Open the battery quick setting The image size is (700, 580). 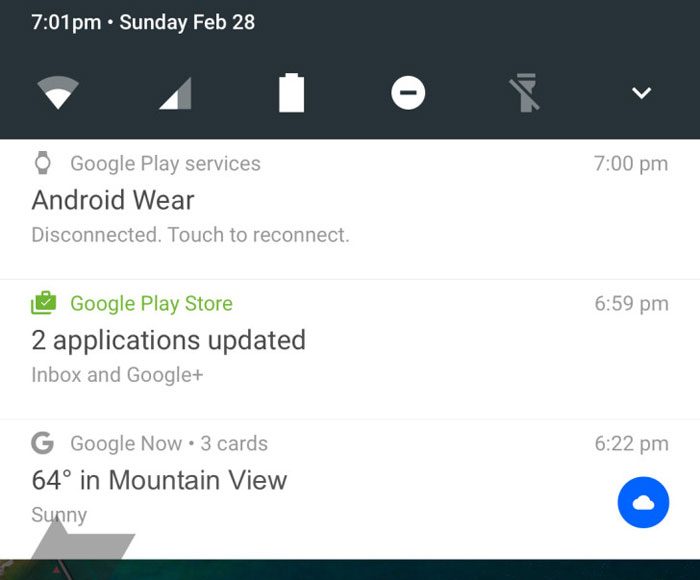[x=291, y=94]
